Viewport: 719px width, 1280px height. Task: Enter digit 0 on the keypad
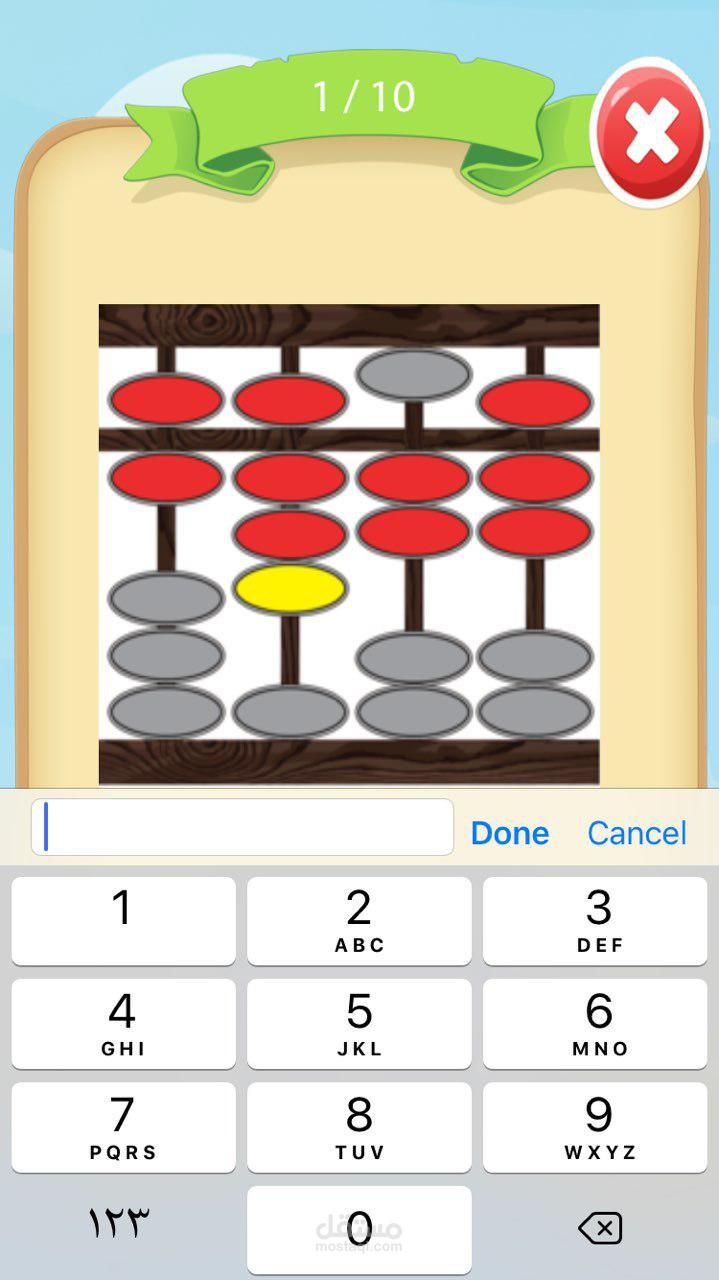coord(359,1229)
